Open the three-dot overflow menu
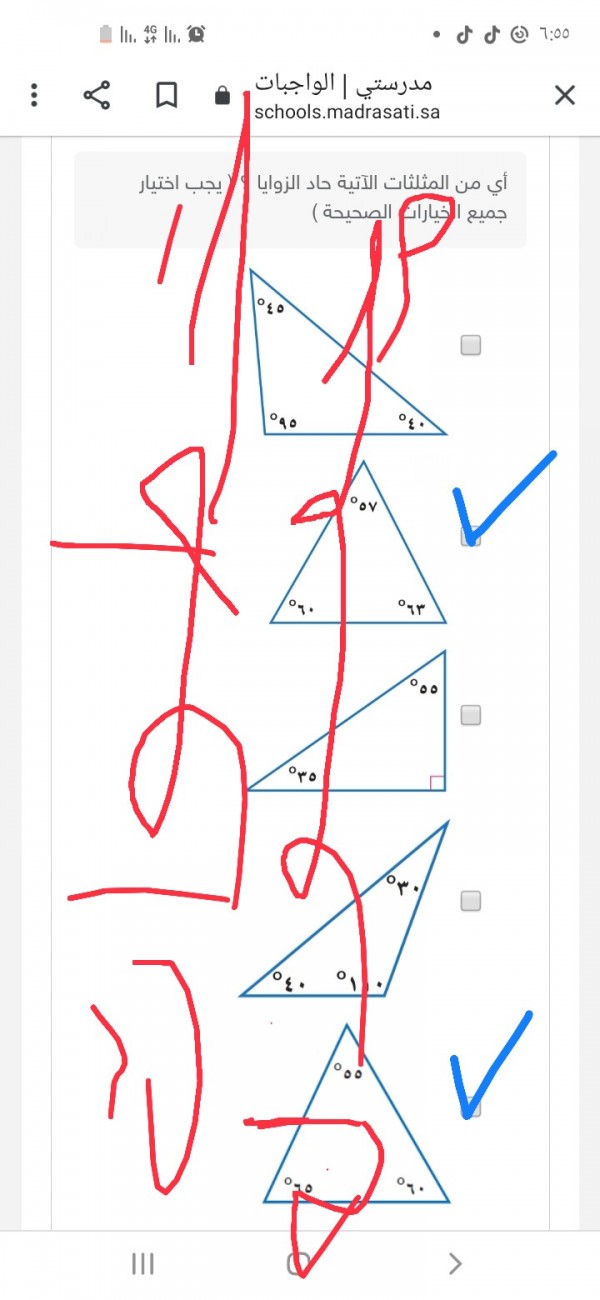The width and height of the screenshot is (600, 1300). click(35, 95)
